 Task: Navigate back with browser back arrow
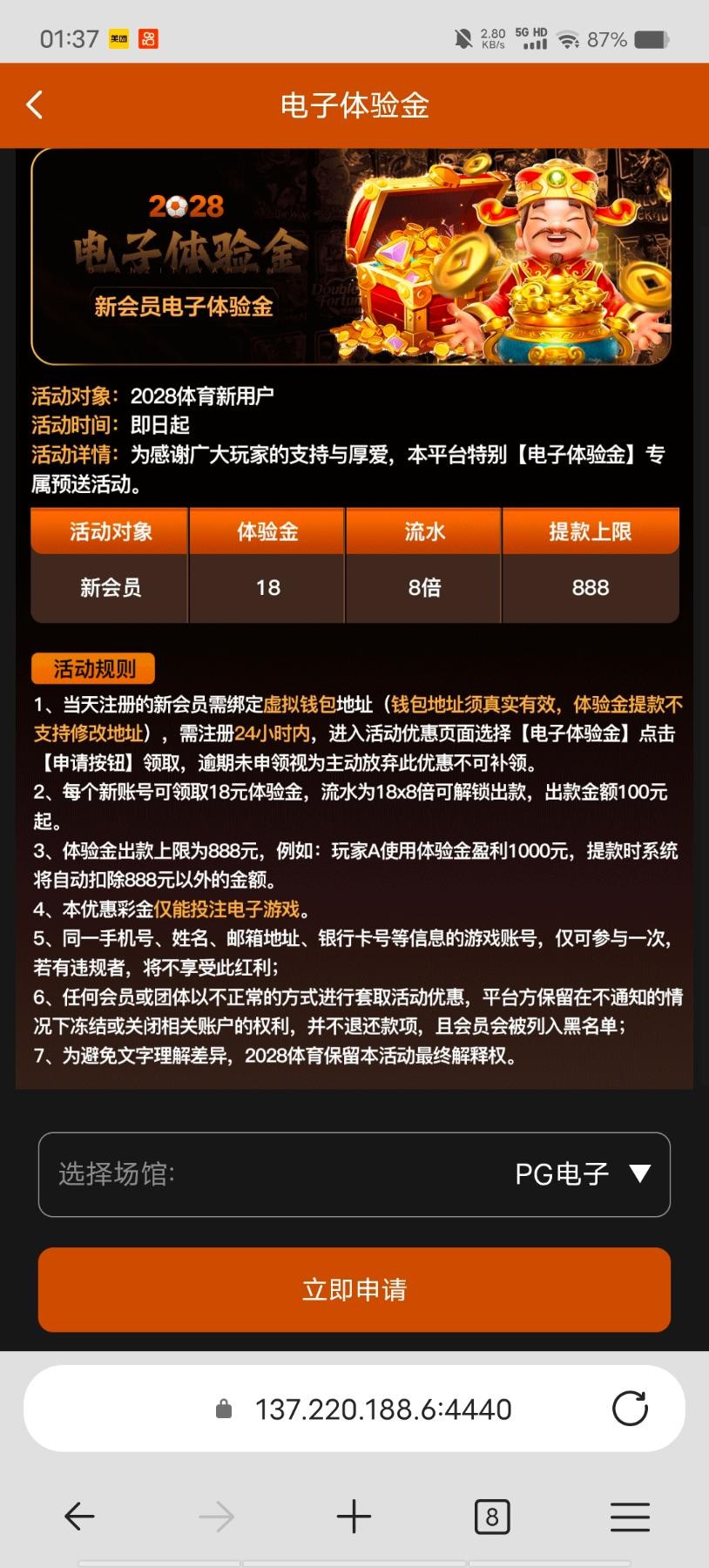tap(79, 1517)
